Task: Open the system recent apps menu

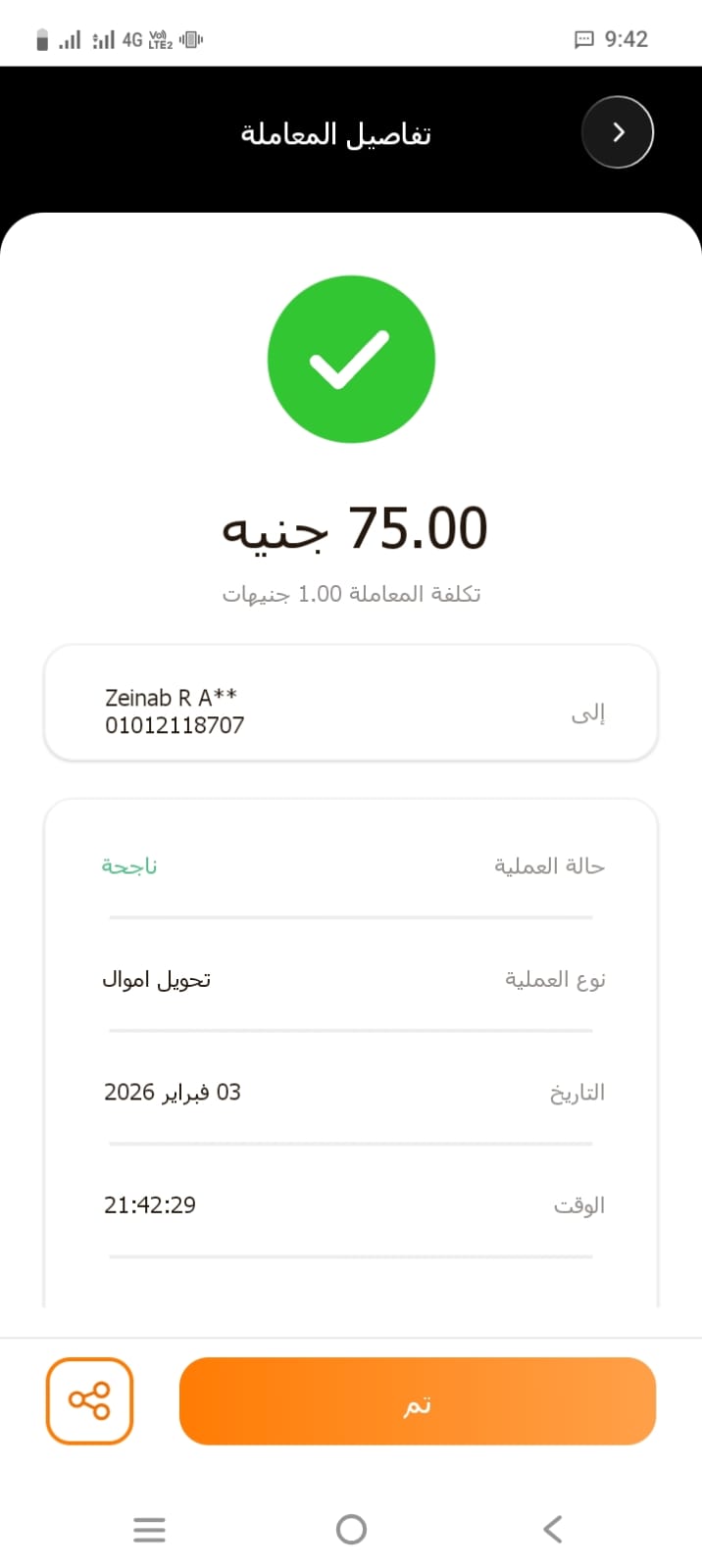Action: [x=149, y=1529]
